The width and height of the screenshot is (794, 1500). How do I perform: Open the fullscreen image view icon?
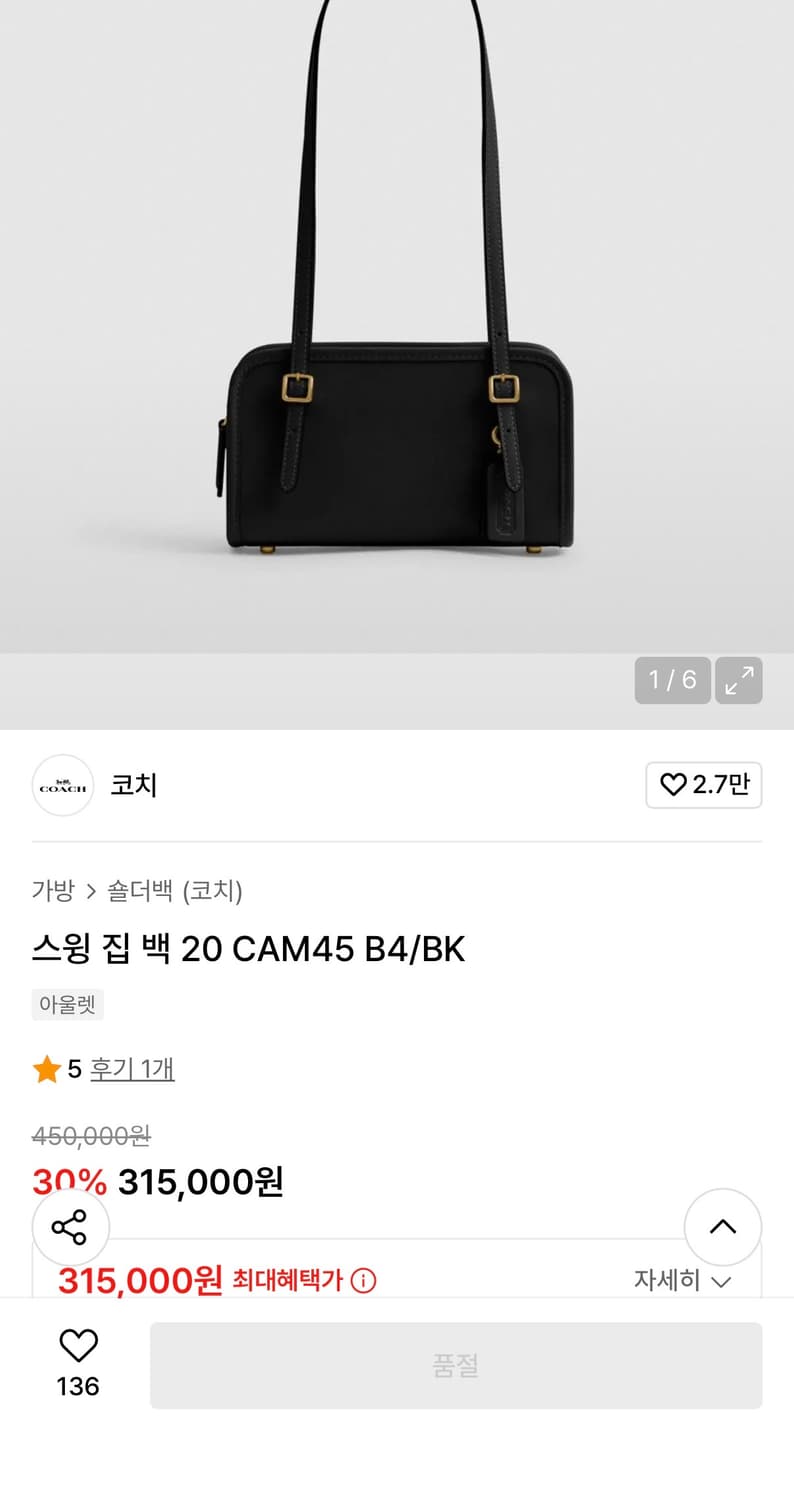point(738,681)
